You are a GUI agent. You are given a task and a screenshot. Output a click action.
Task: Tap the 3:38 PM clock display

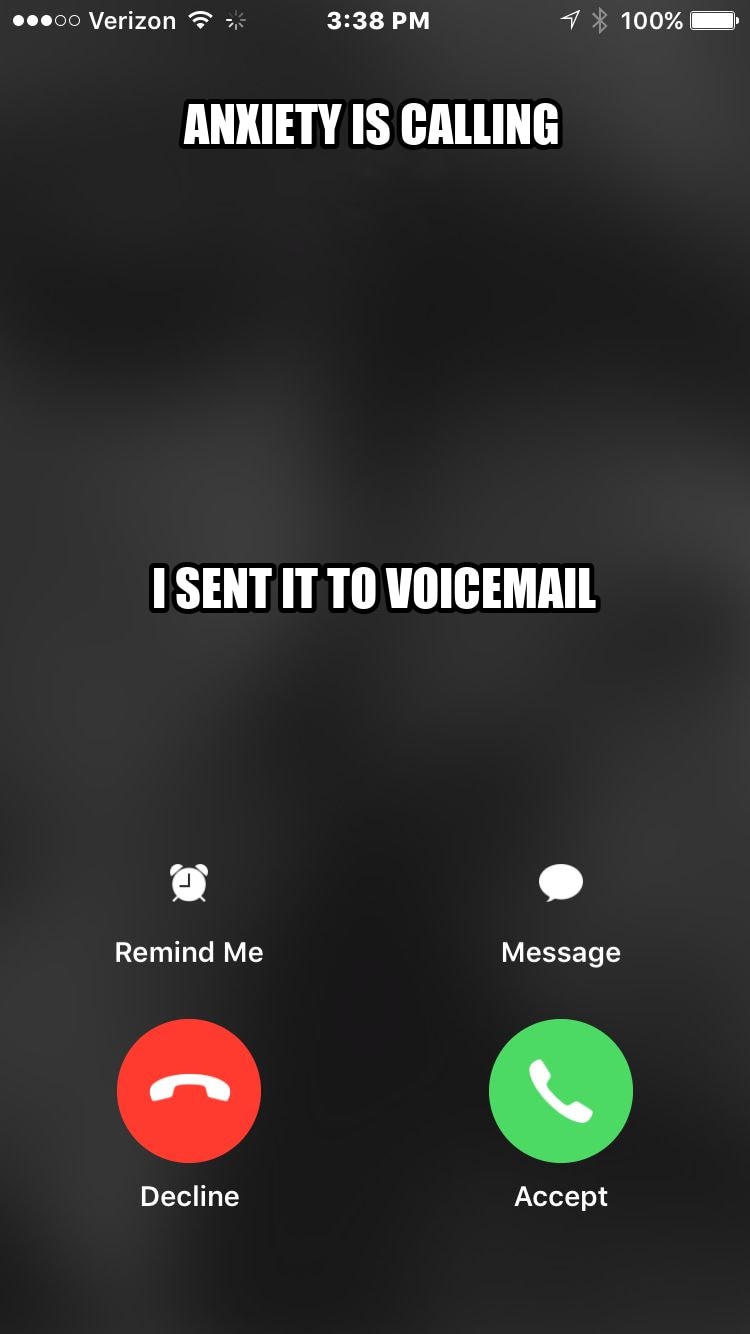pyautogui.click(x=379, y=20)
